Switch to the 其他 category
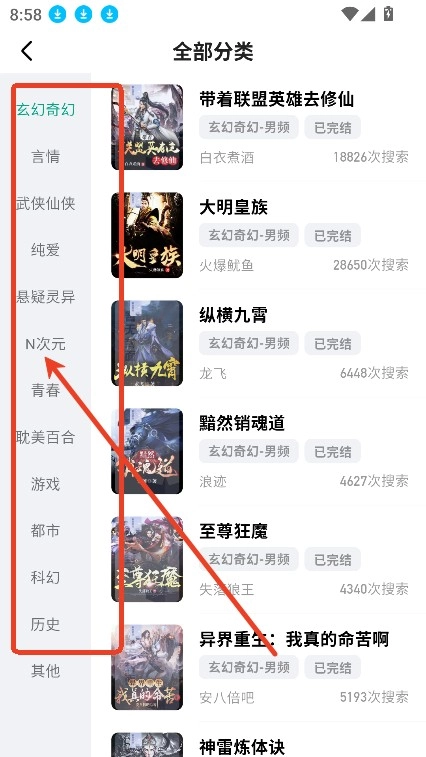 45,671
